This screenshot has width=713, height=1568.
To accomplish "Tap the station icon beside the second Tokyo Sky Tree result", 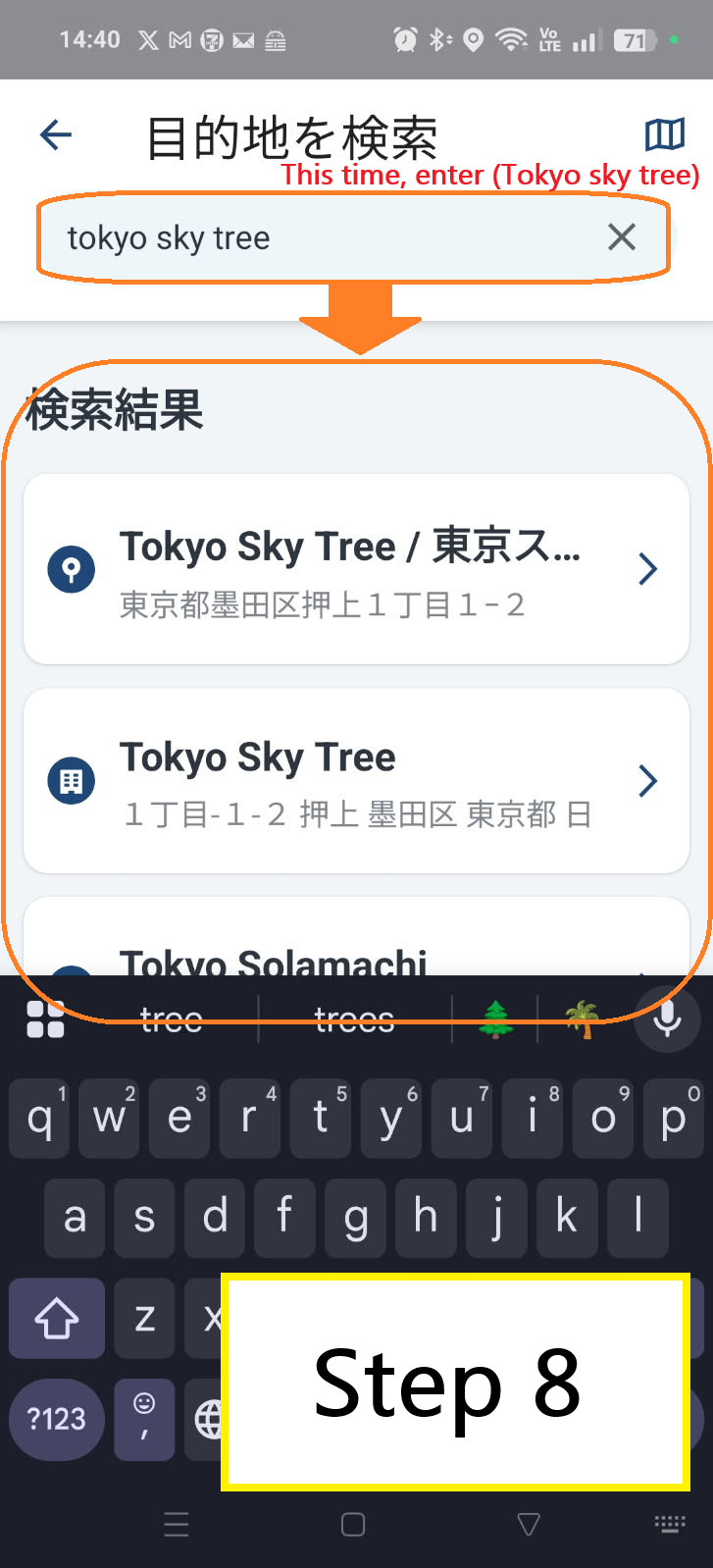I will (x=71, y=780).
